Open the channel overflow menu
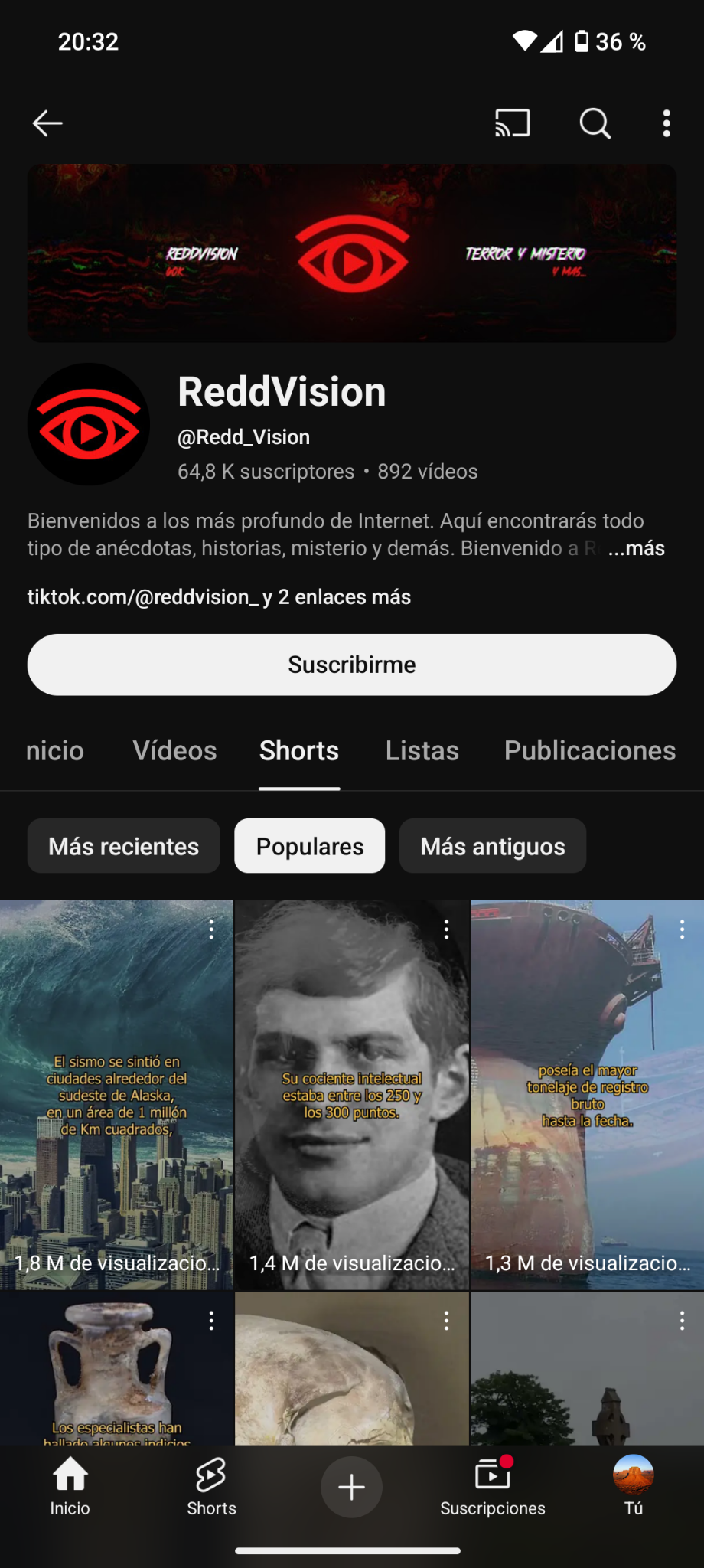This screenshot has height=1568, width=704. point(667,123)
